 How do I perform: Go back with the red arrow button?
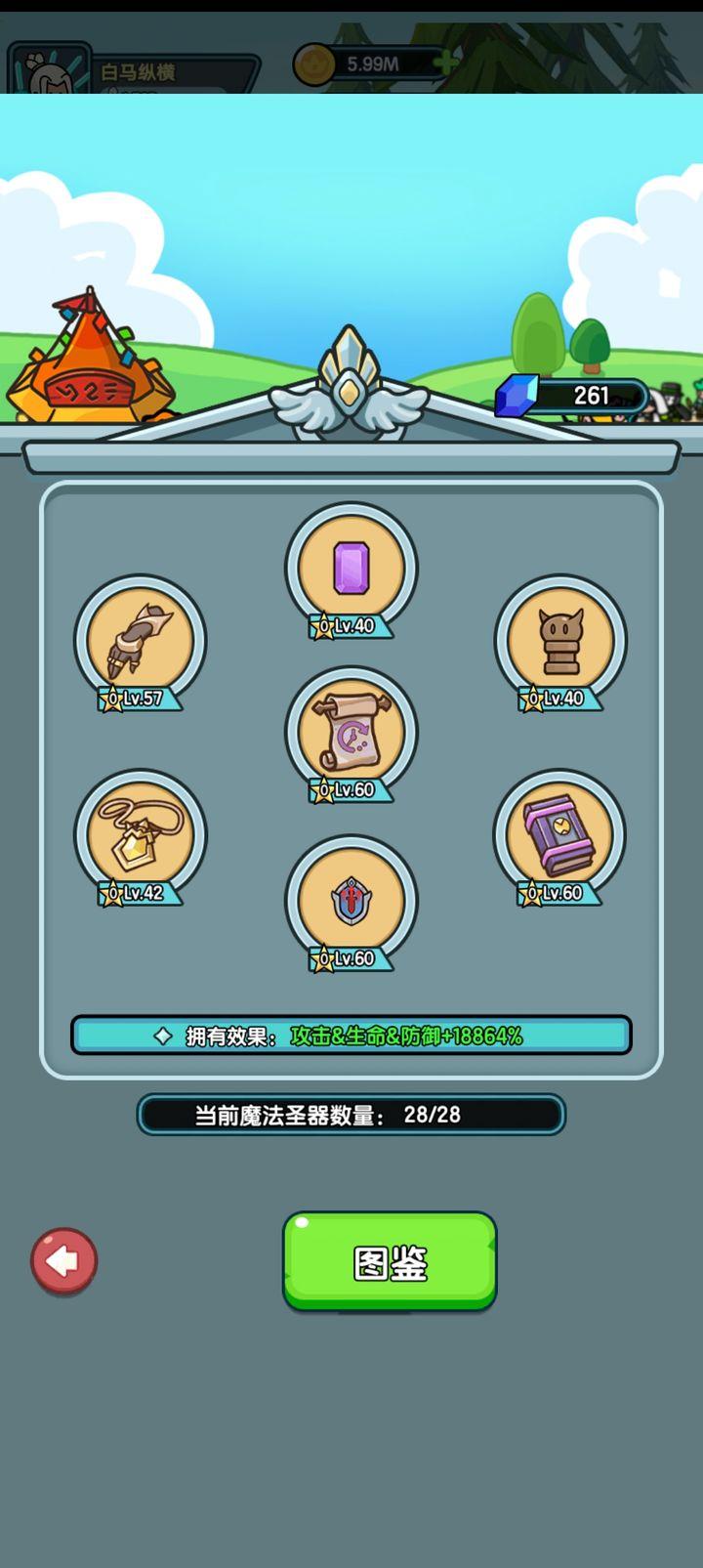tap(64, 1261)
